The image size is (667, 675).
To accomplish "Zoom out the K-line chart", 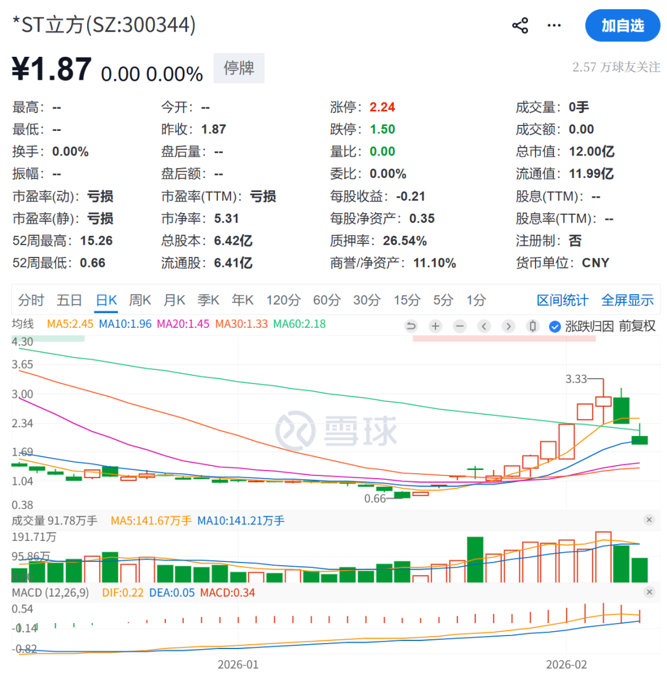I will pyautogui.click(x=459, y=325).
